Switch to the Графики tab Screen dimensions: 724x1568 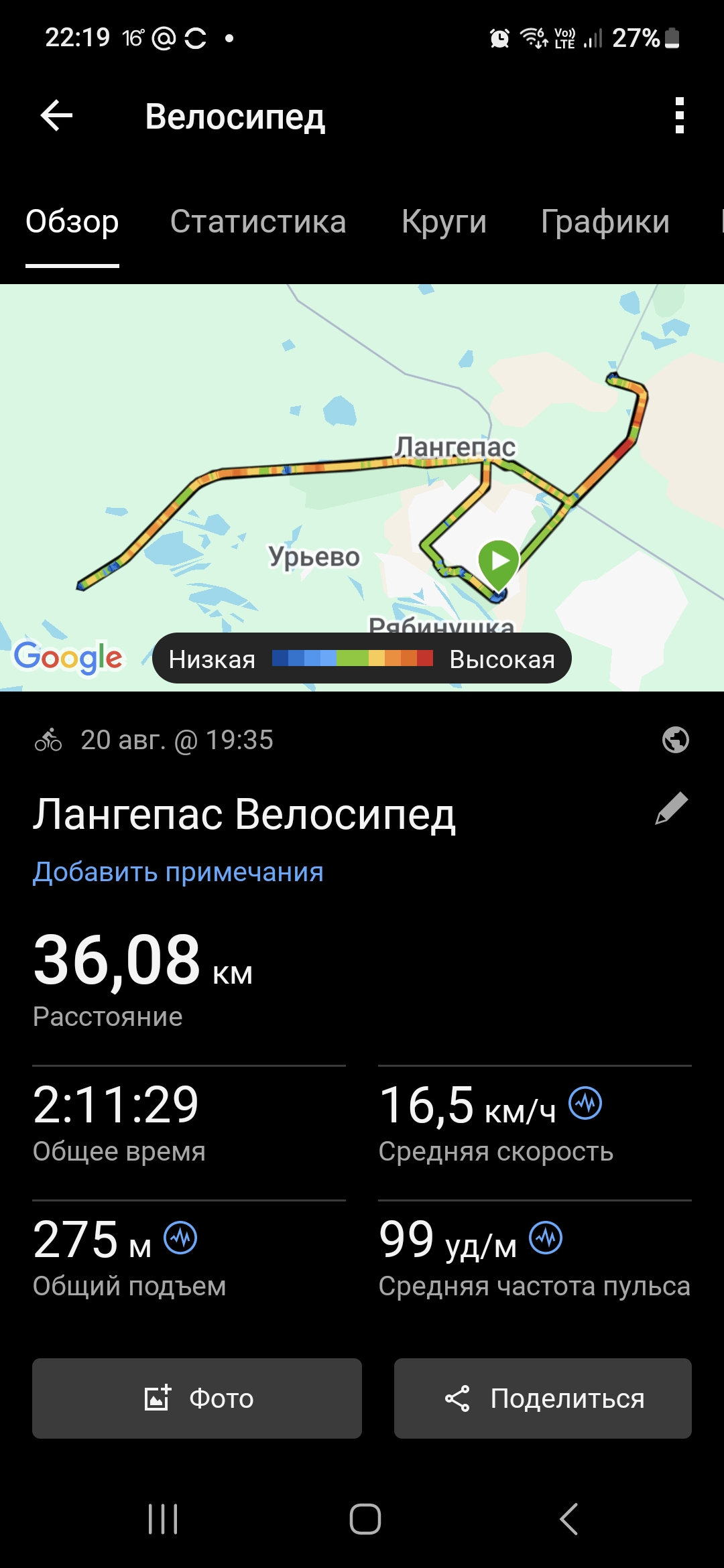(x=605, y=222)
